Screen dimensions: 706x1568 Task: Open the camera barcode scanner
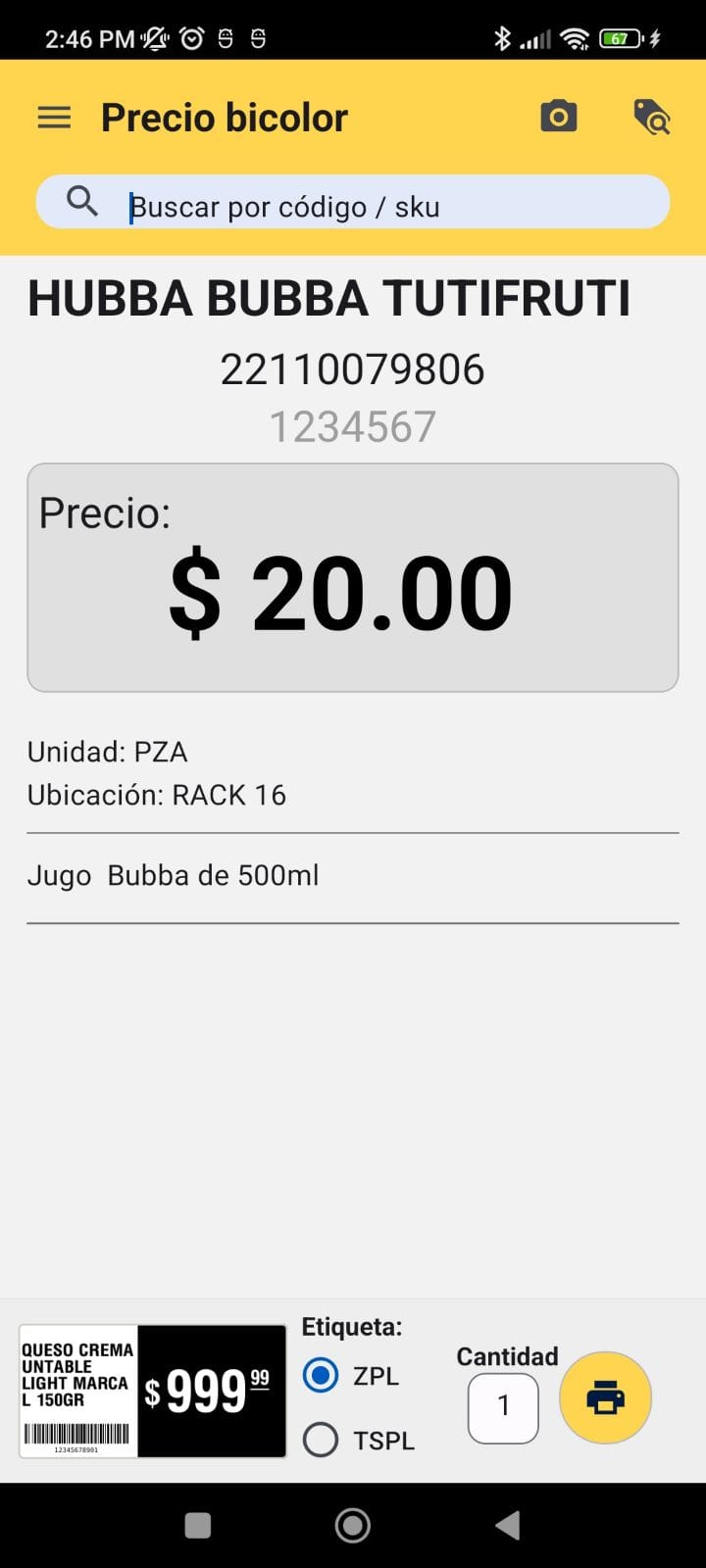(x=559, y=117)
